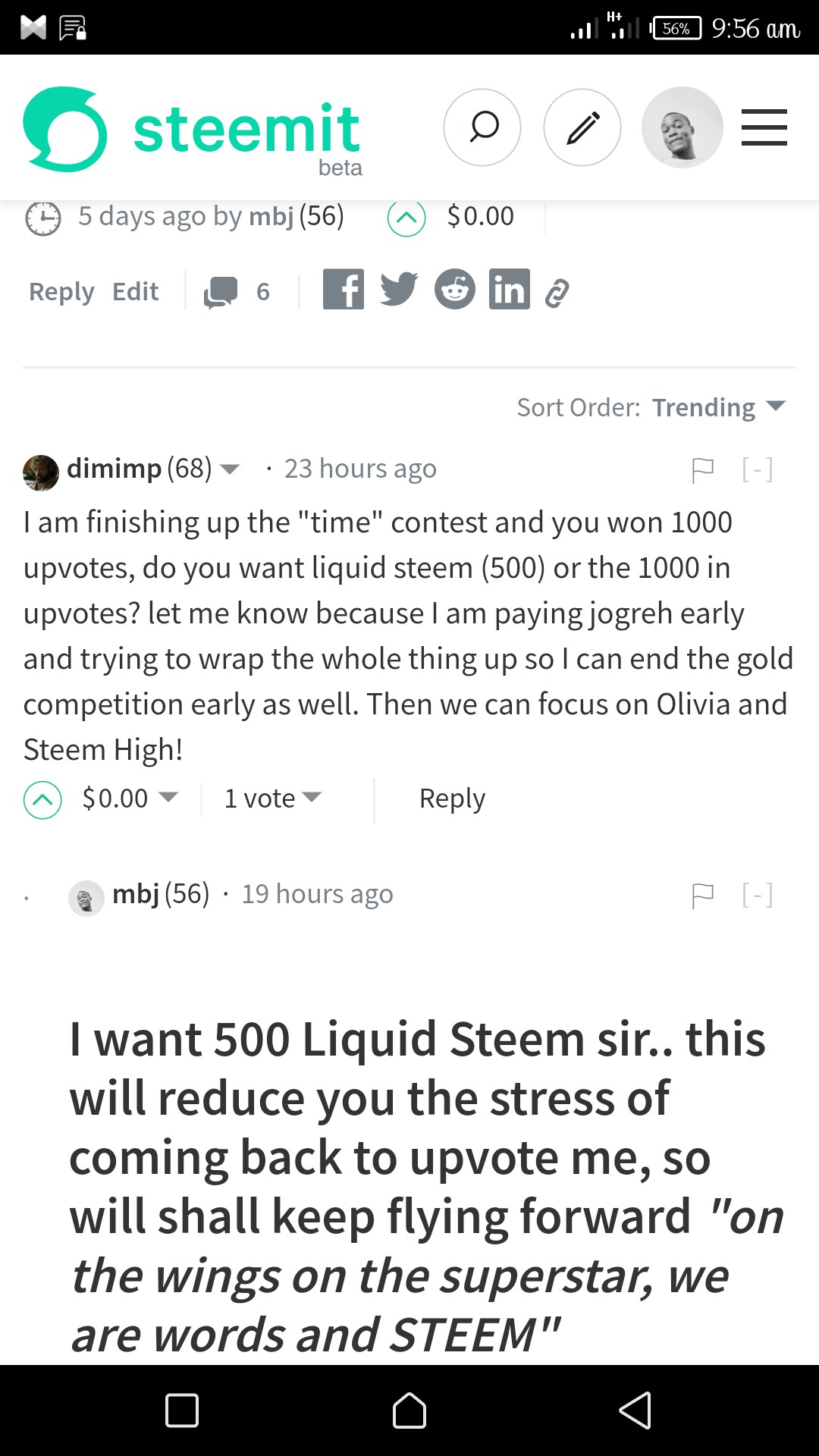
Task: Reply to the main post
Action: coord(61,292)
